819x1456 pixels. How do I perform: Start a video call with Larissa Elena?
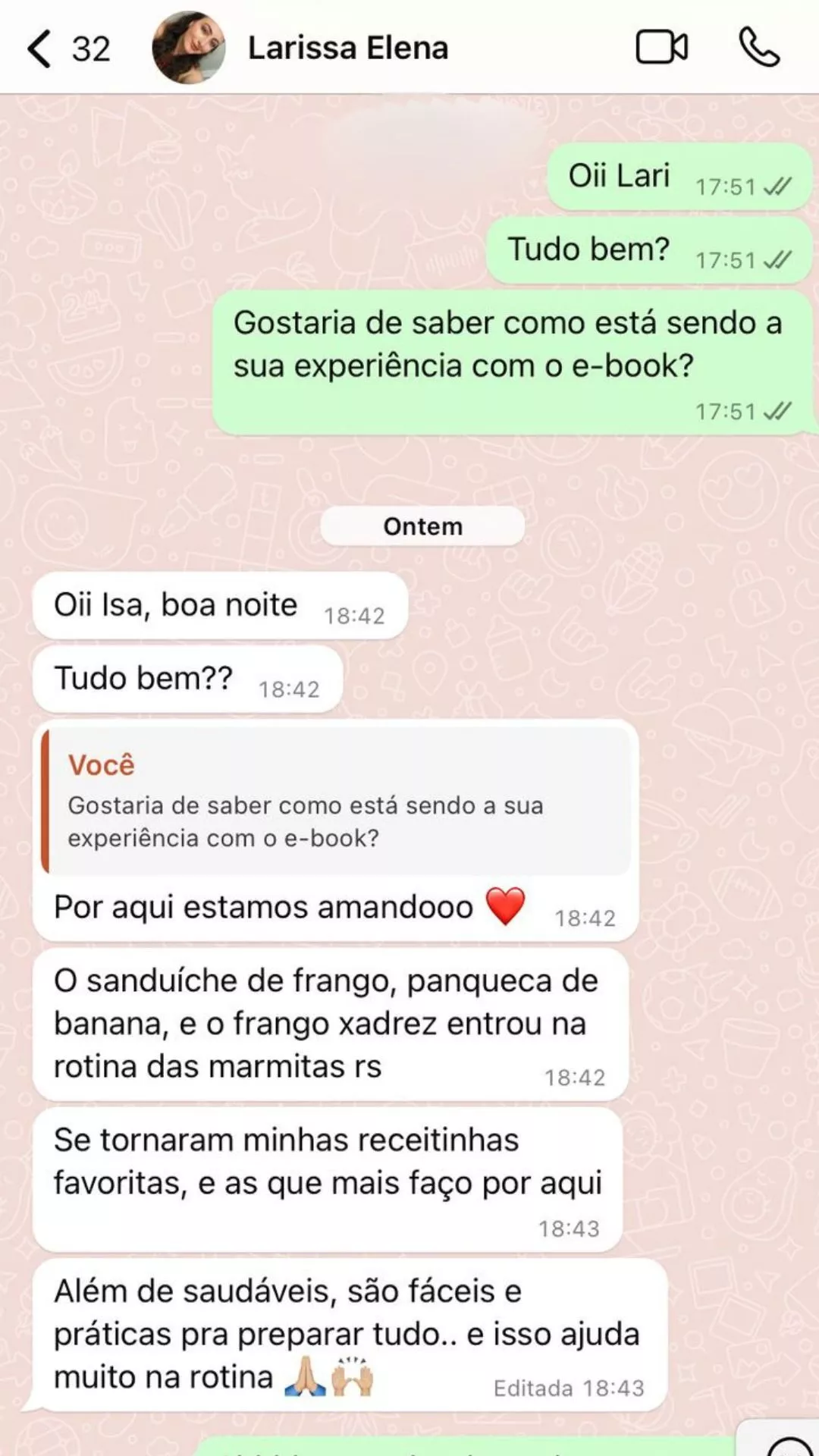click(661, 48)
